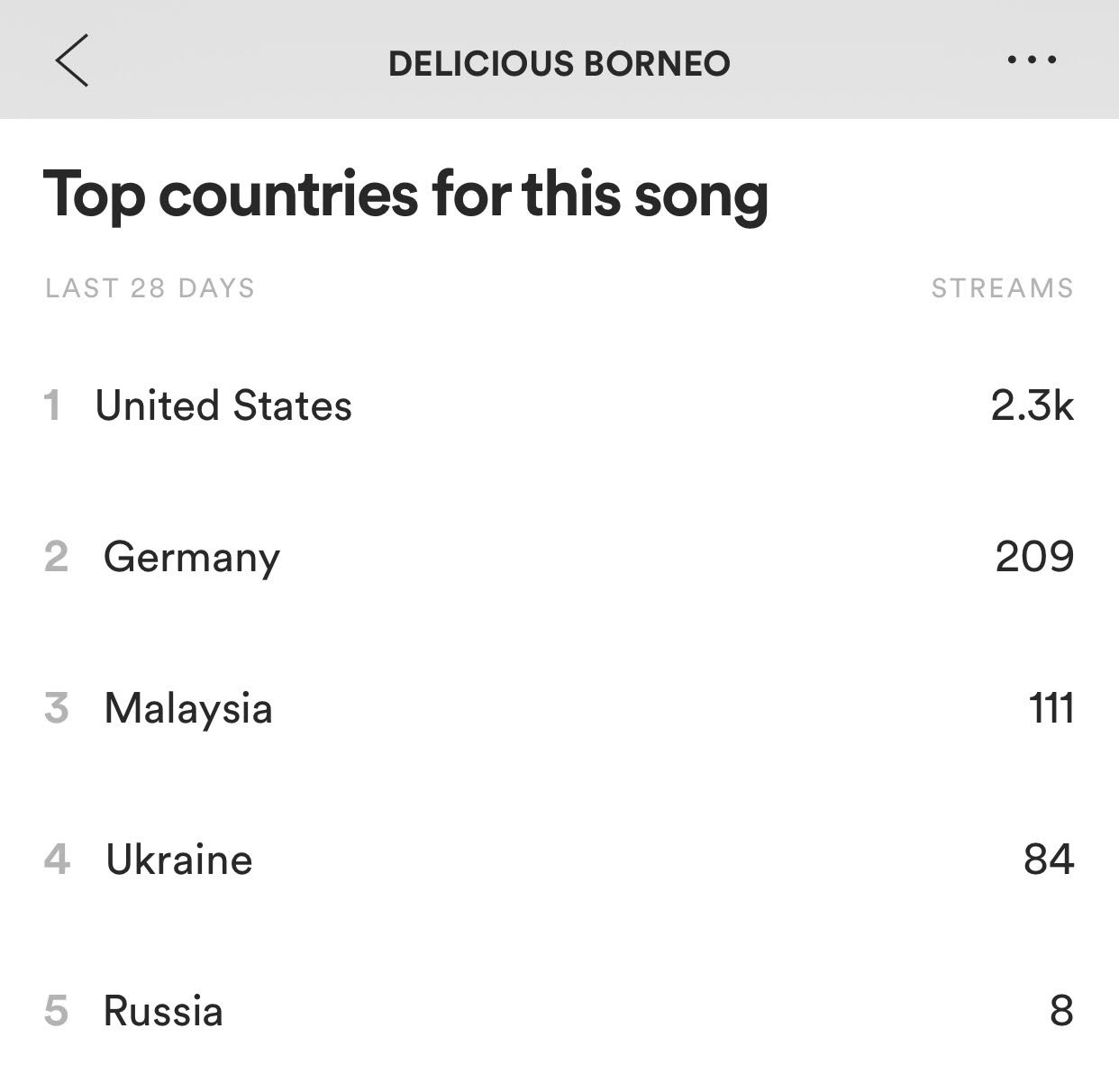
Task: Go back using the top-left arrow
Action: pyautogui.click(x=71, y=60)
